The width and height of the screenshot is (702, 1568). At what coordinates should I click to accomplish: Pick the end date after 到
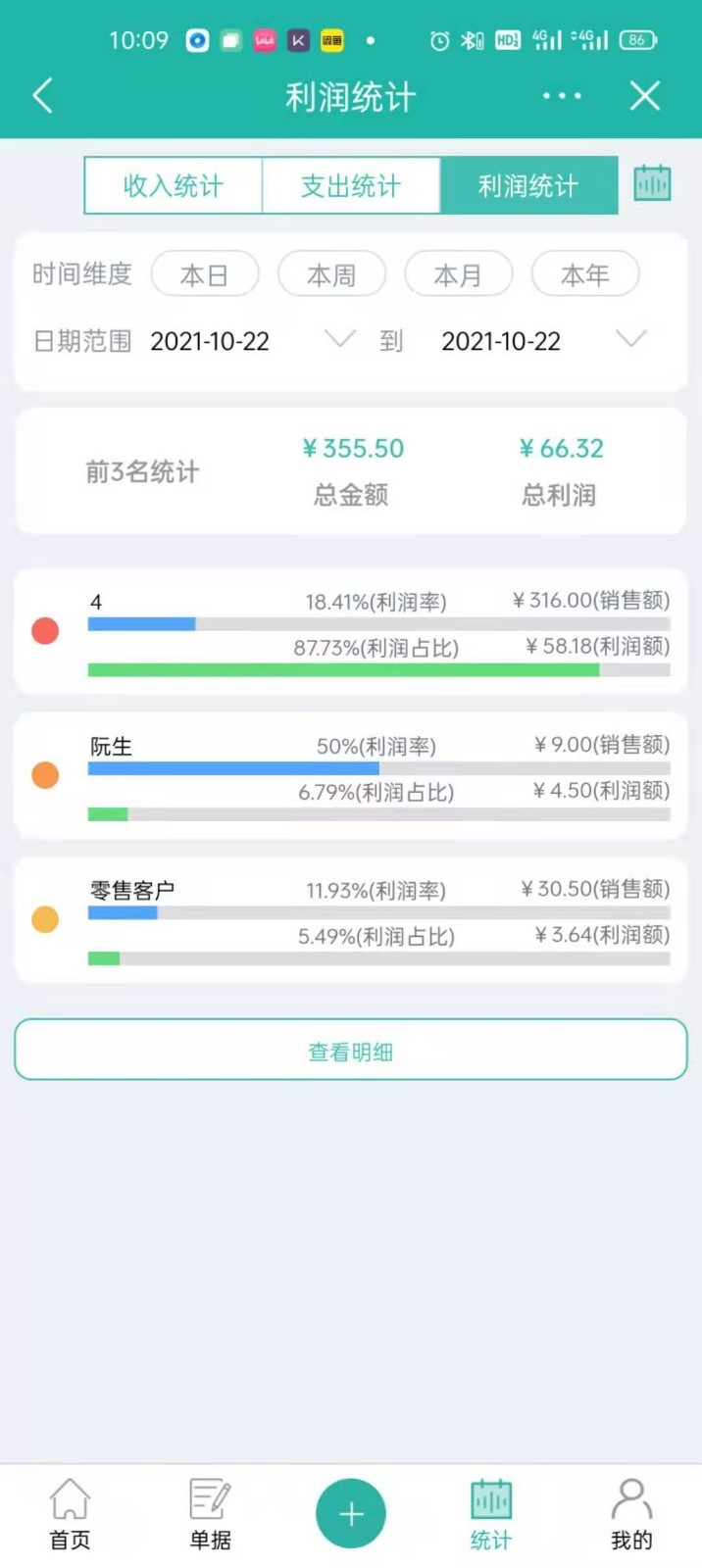(541, 341)
